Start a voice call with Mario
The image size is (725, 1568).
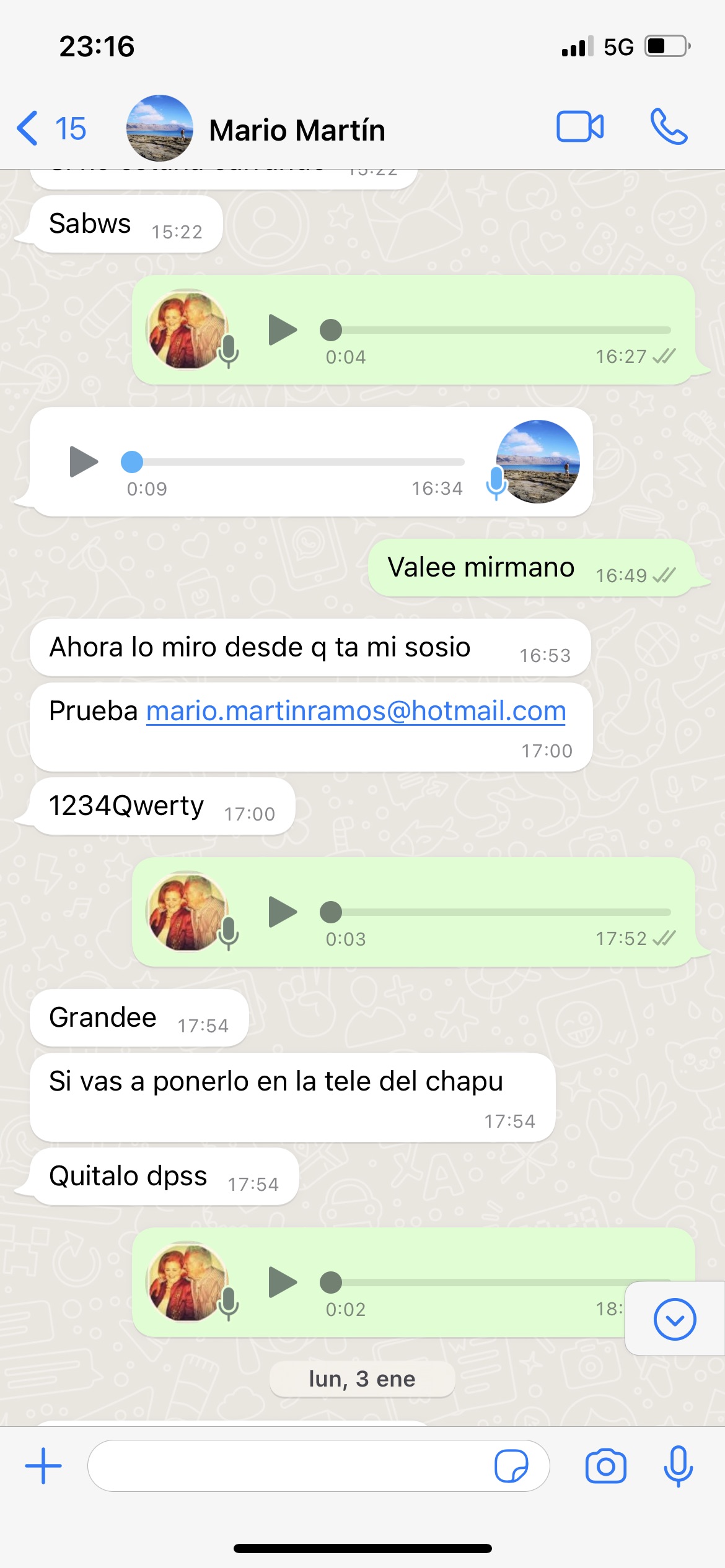(669, 127)
